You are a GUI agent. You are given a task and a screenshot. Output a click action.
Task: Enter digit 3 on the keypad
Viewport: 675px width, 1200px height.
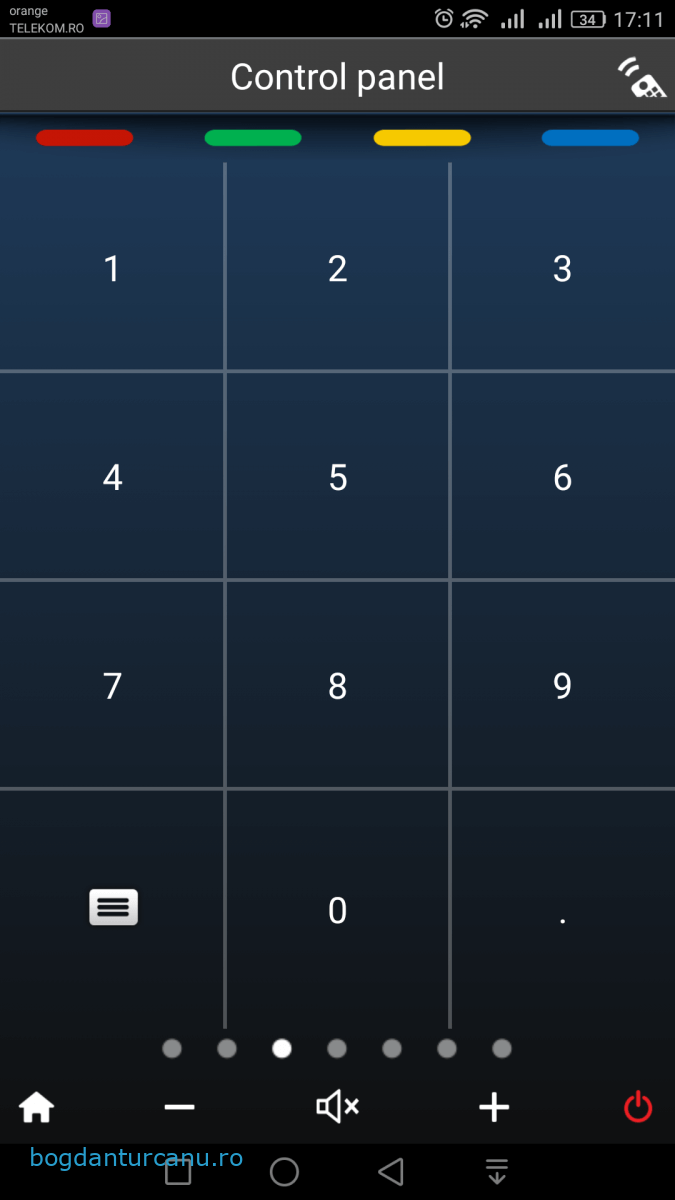click(563, 268)
